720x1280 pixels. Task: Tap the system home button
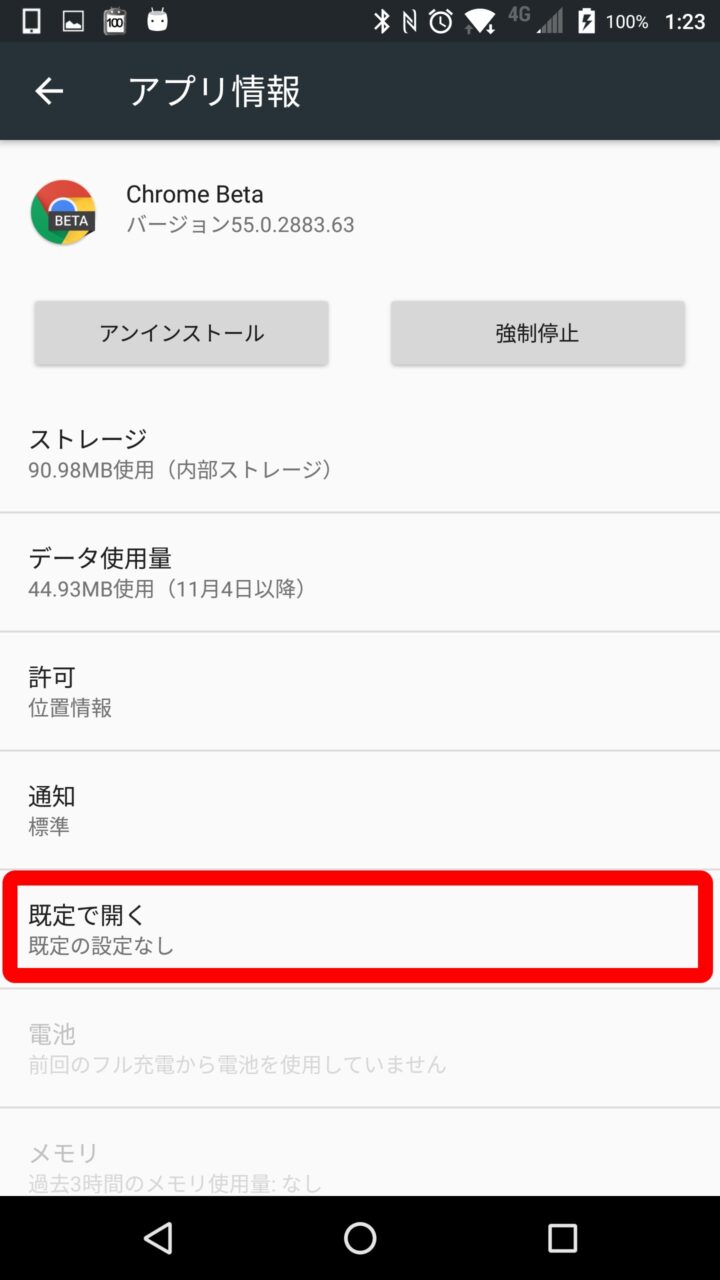coord(360,1238)
